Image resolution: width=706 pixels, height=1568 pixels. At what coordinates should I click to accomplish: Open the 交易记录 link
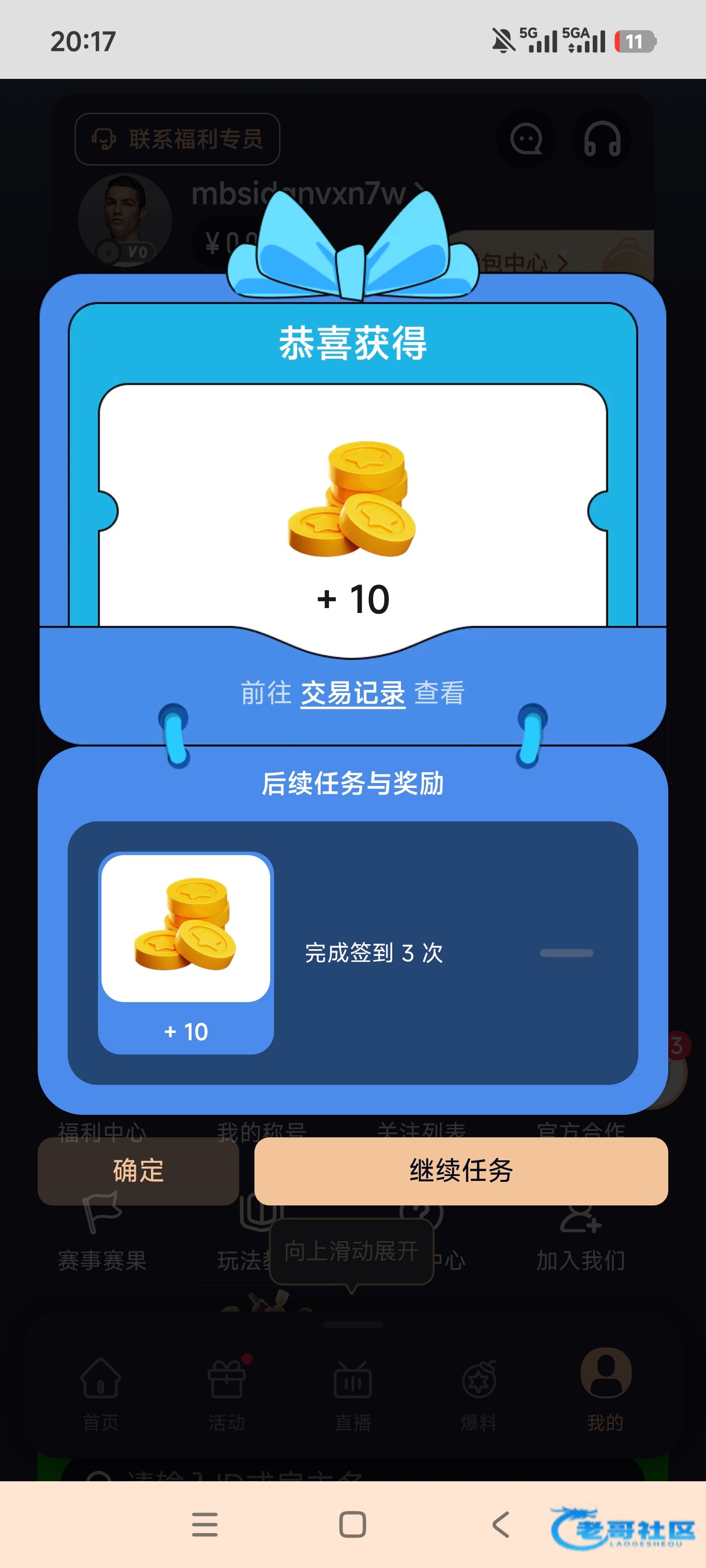[353, 693]
